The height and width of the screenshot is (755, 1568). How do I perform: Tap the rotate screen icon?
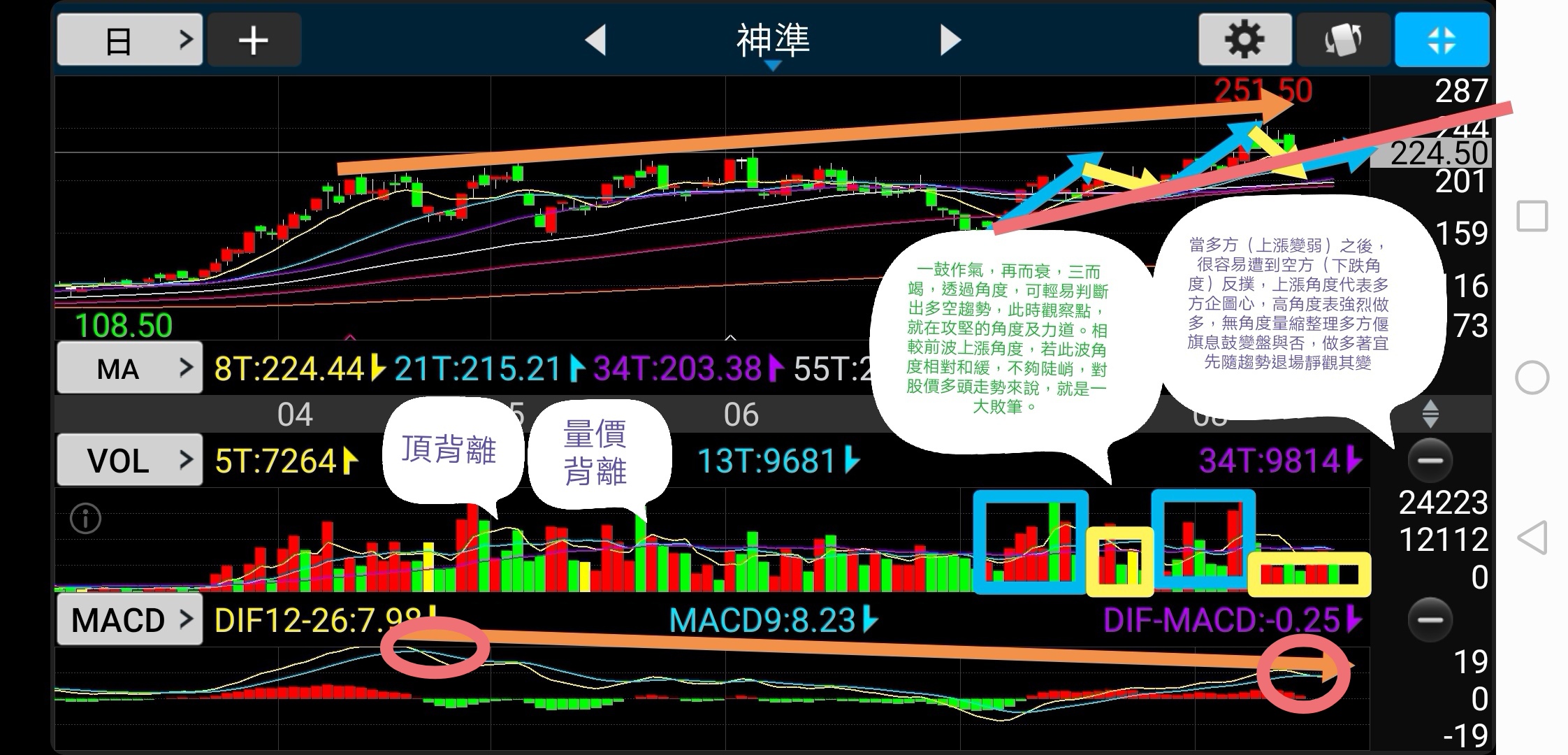[x=1342, y=40]
